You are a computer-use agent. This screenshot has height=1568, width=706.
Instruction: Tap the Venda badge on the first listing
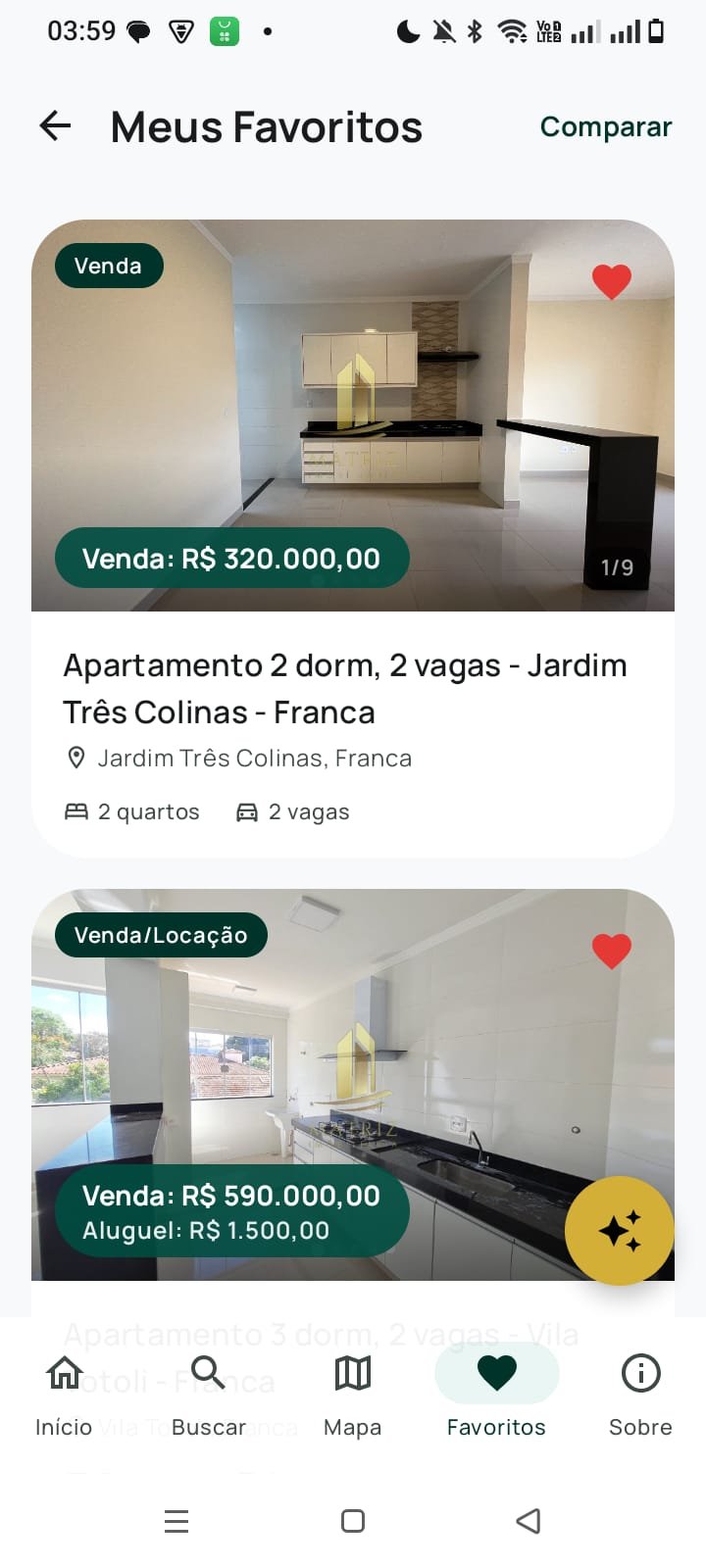coord(108,265)
